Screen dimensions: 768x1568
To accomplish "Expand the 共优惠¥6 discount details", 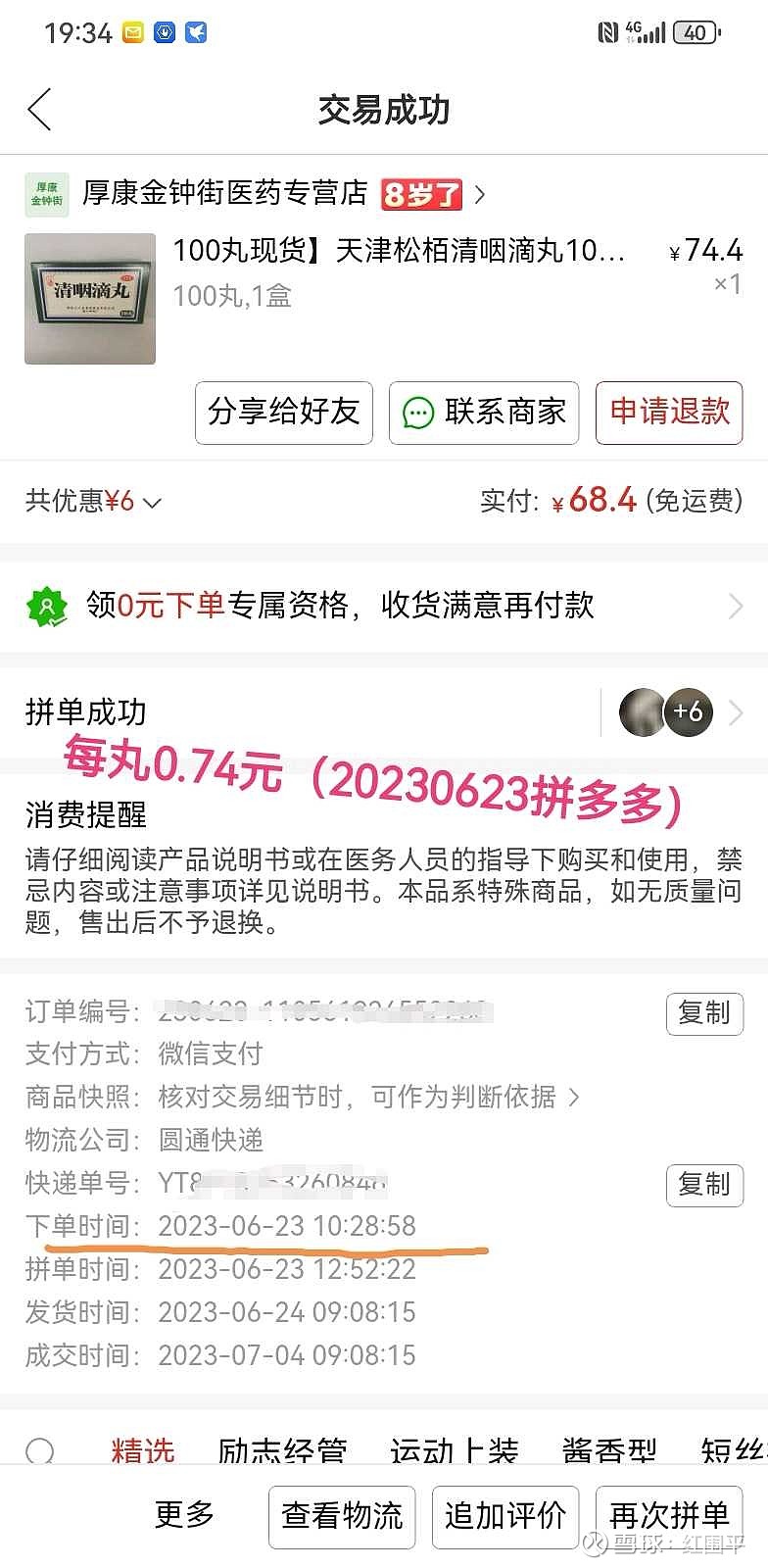I will point(93,502).
